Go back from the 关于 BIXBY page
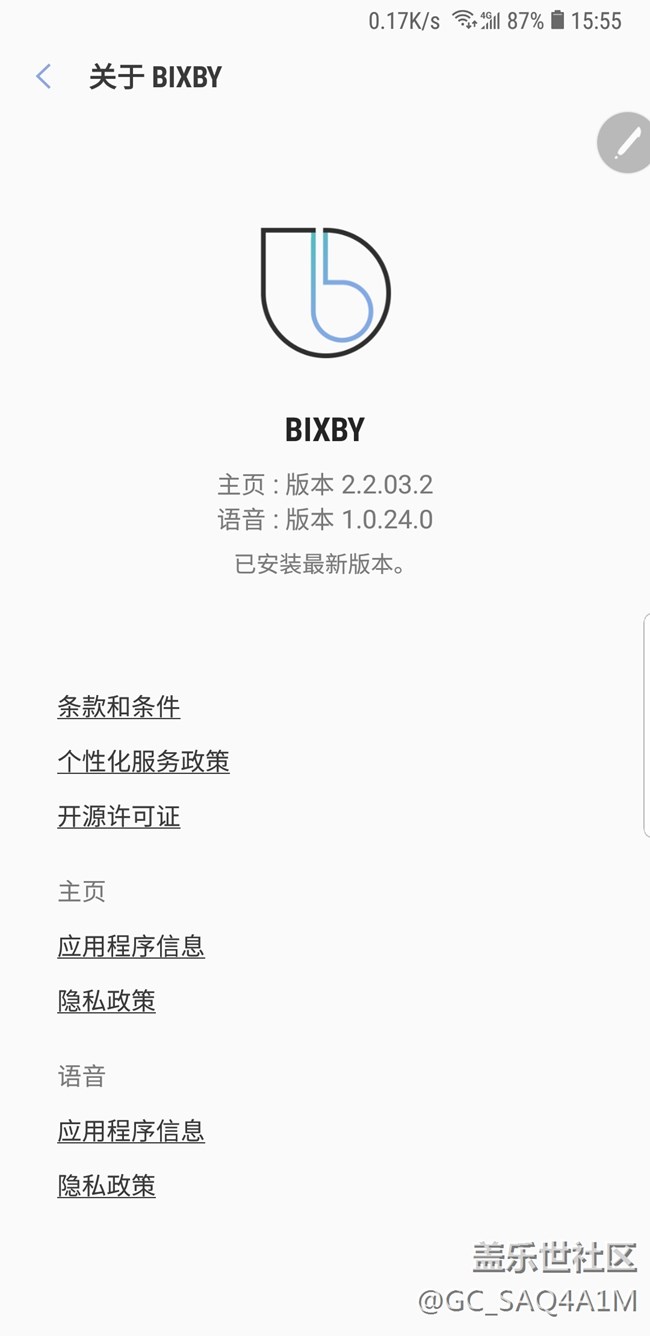The width and height of the screenshot is (650, 1336). (x=43, y=77)
